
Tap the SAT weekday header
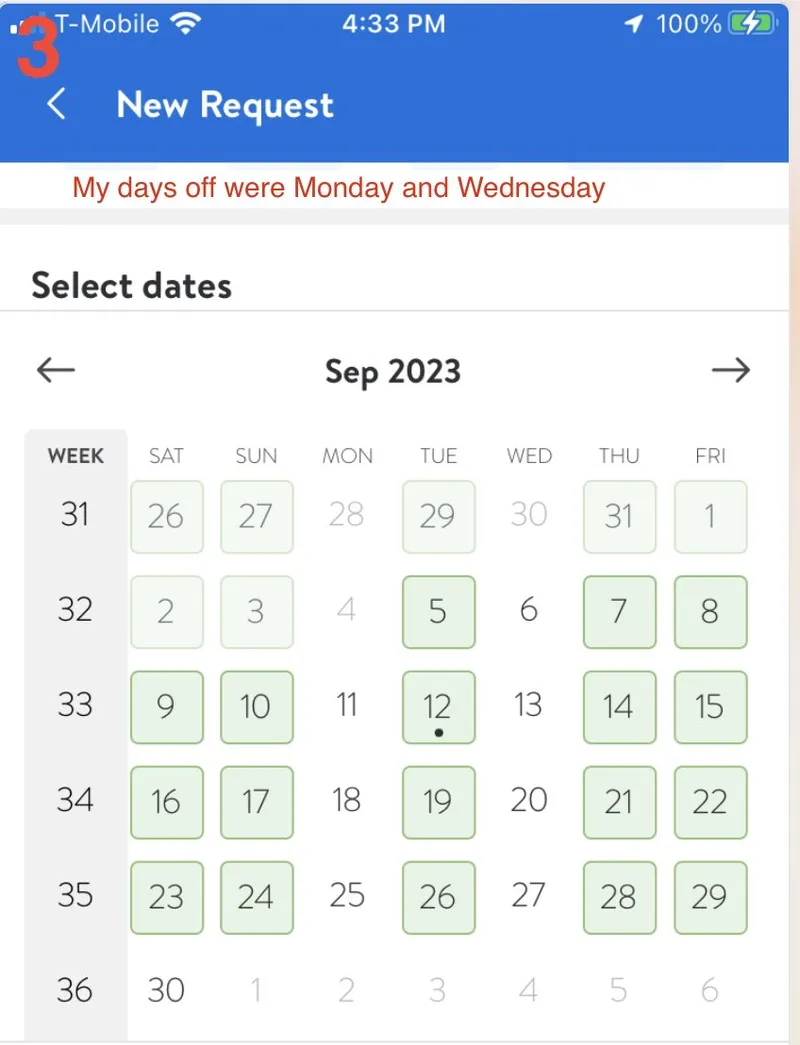(x=166, y=456)
